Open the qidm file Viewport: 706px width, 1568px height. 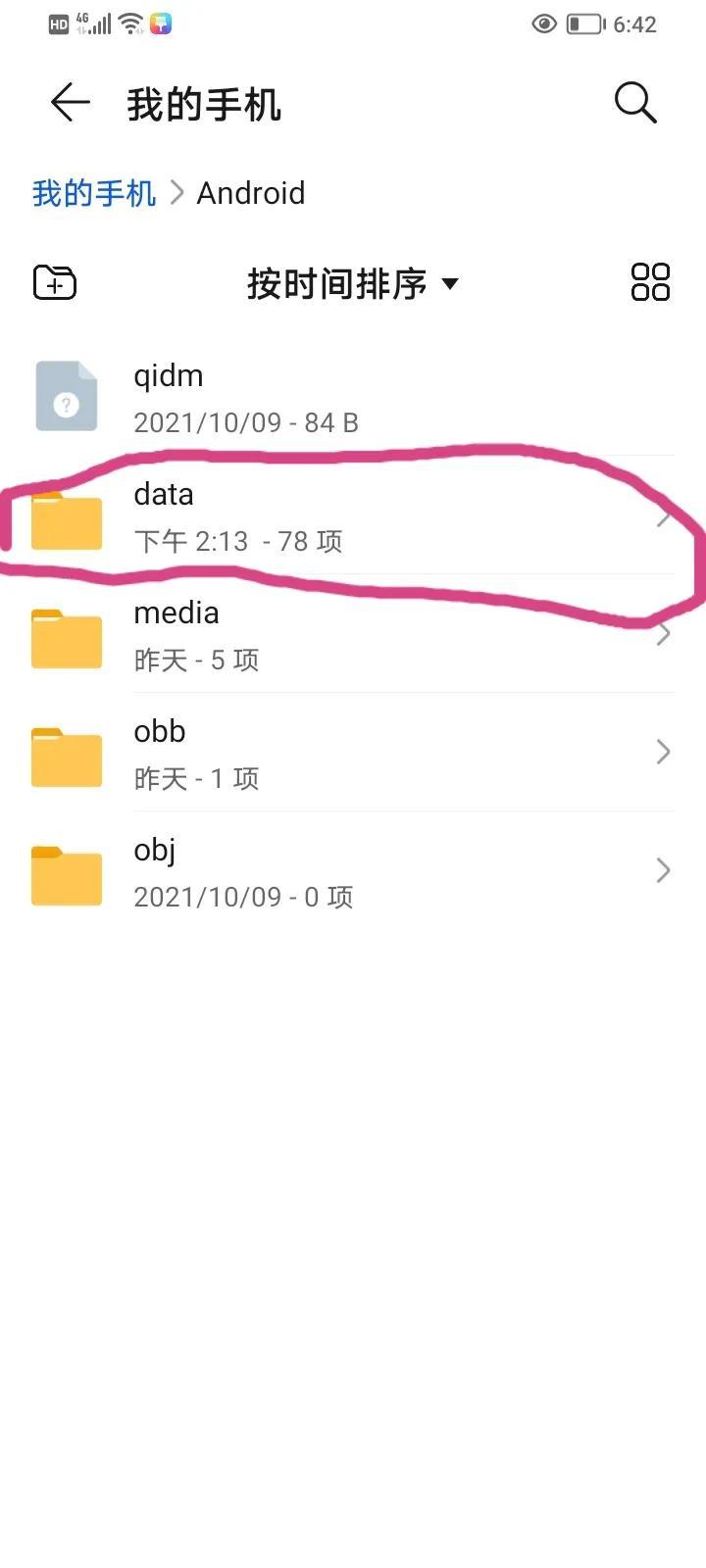pyautogui.click(x=353, y=397)
